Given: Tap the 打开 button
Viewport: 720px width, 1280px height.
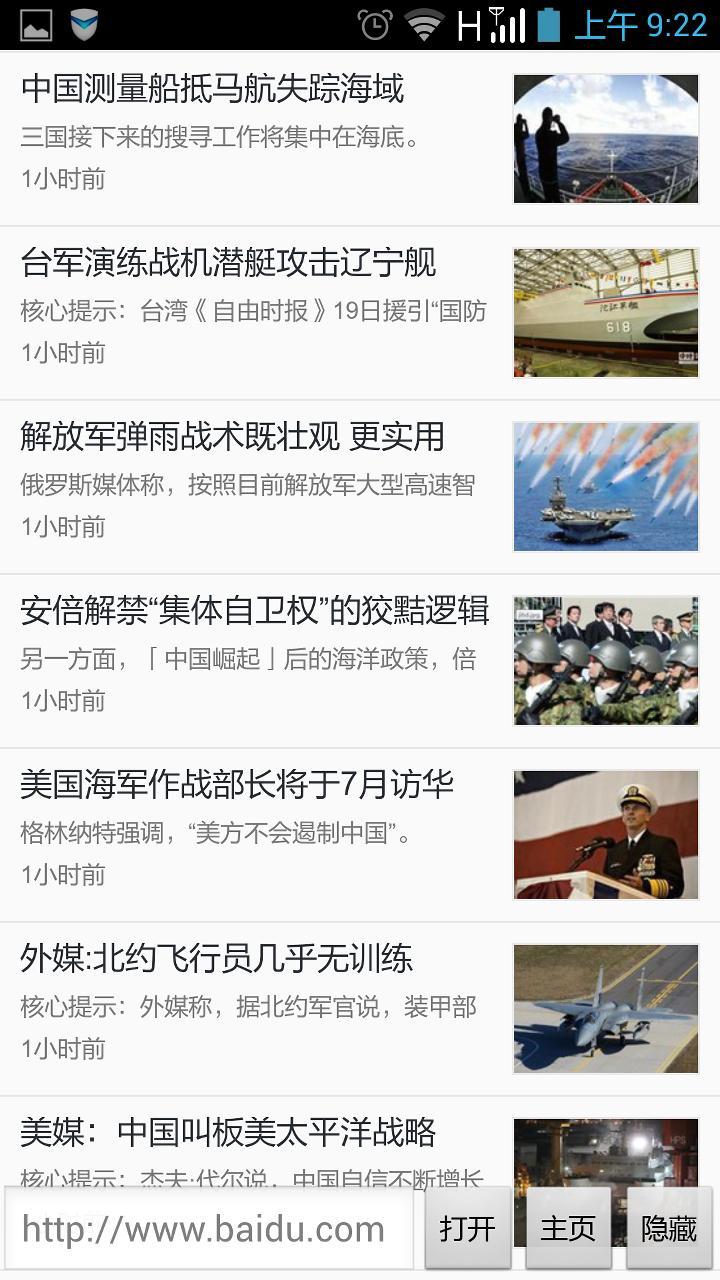Looking at the screenshot, I should tap(467, 1229).
